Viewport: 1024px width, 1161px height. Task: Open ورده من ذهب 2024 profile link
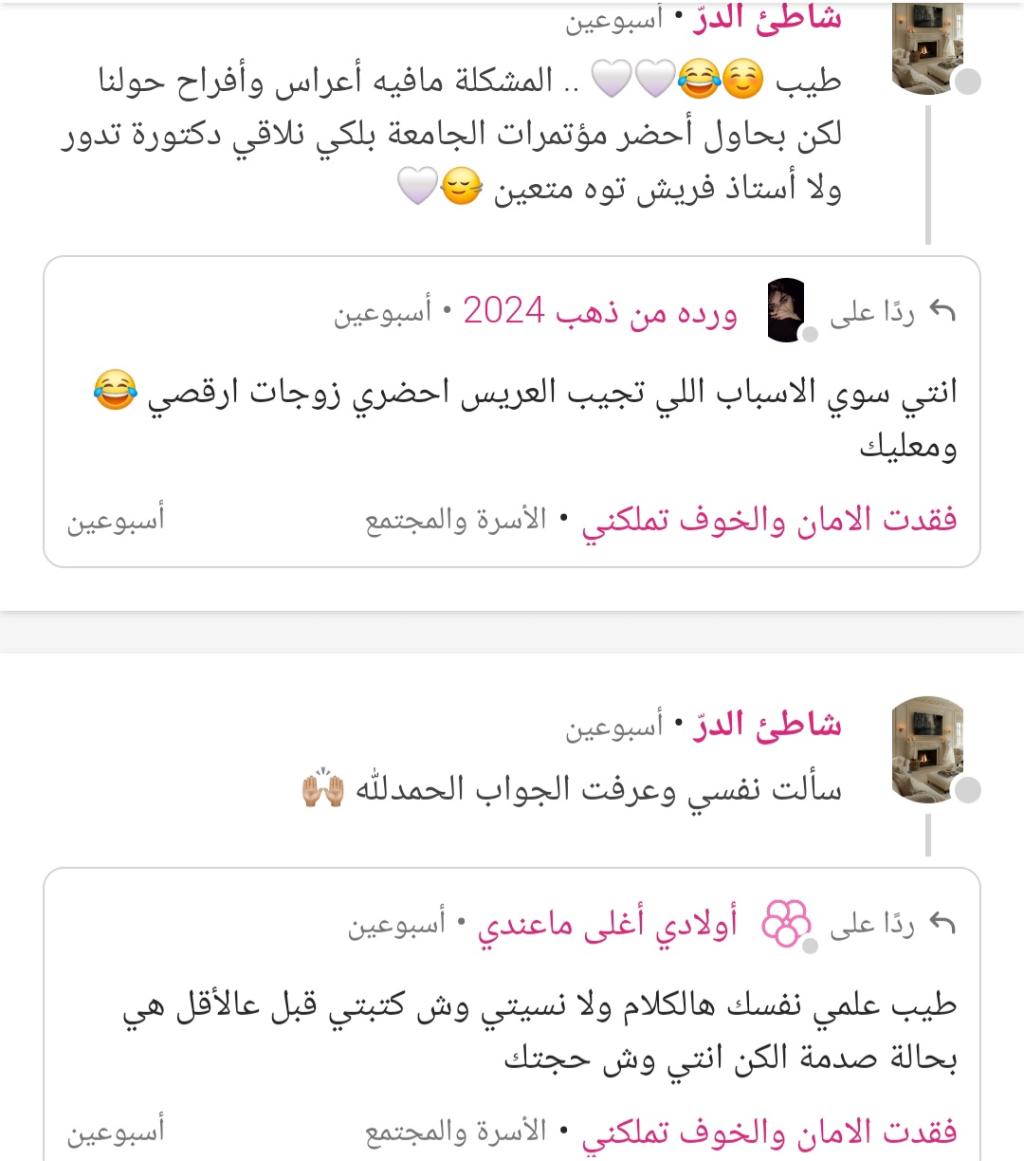point(600,313)
